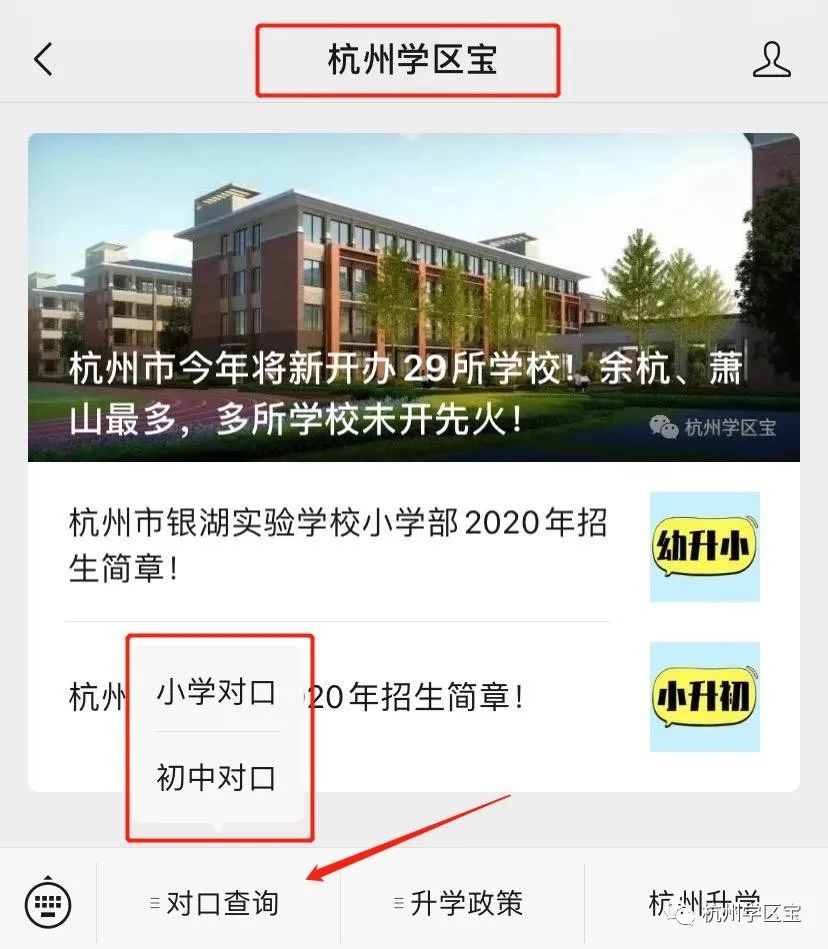Open the account profile icon top right
Viewport: 828px width, 949px height.
[x=771, y=60]
